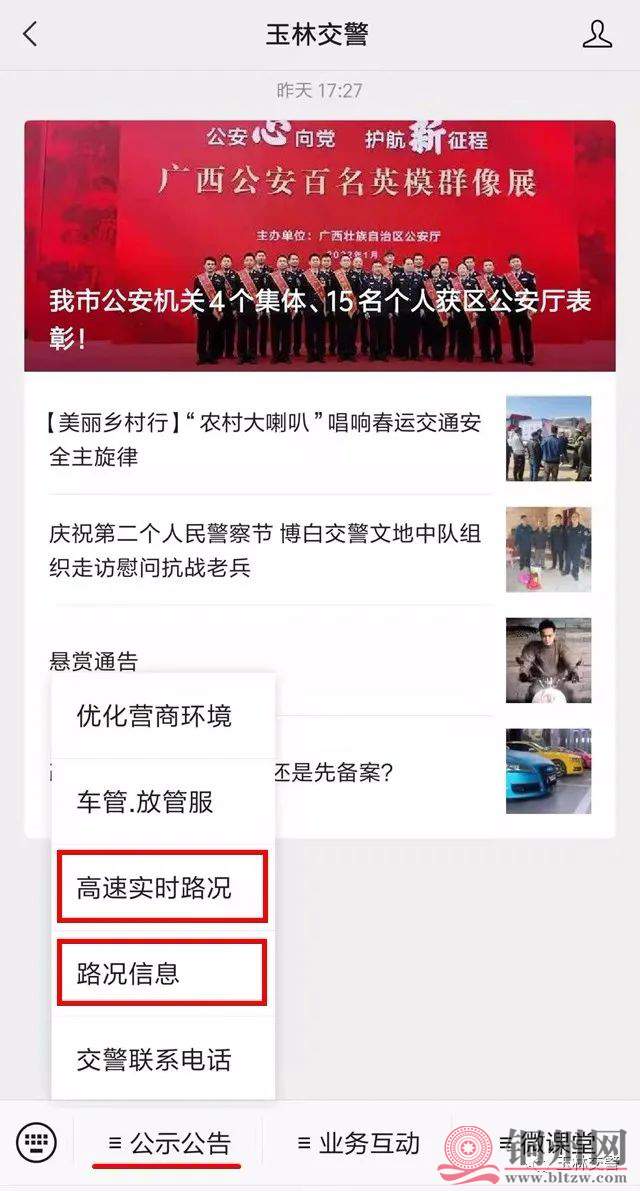This screenshot has height=1191, width=640.
Task: Choose the 车管.放管服 menu item
Action: coord(145,802)
